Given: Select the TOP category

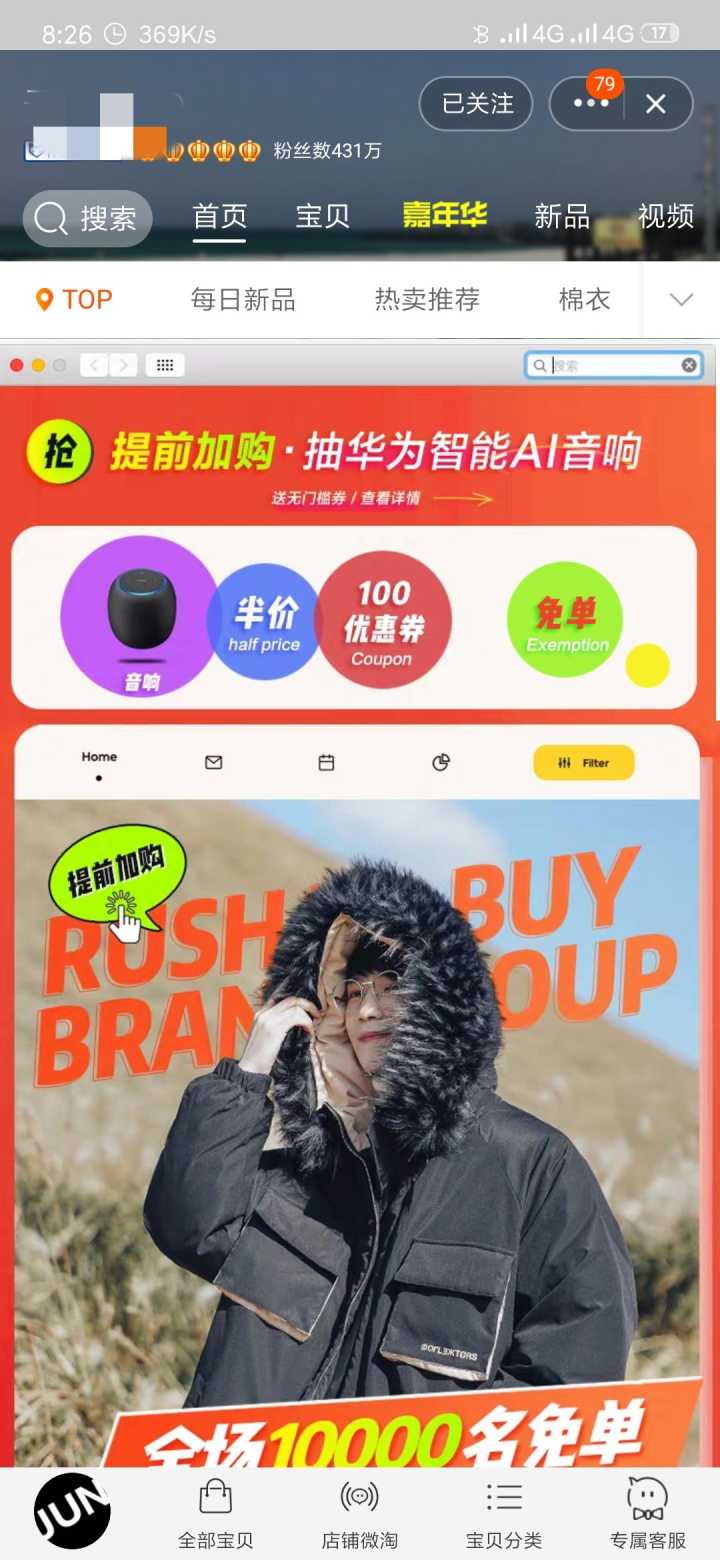Looking at the screenshot, I should [x=75, y=299].
